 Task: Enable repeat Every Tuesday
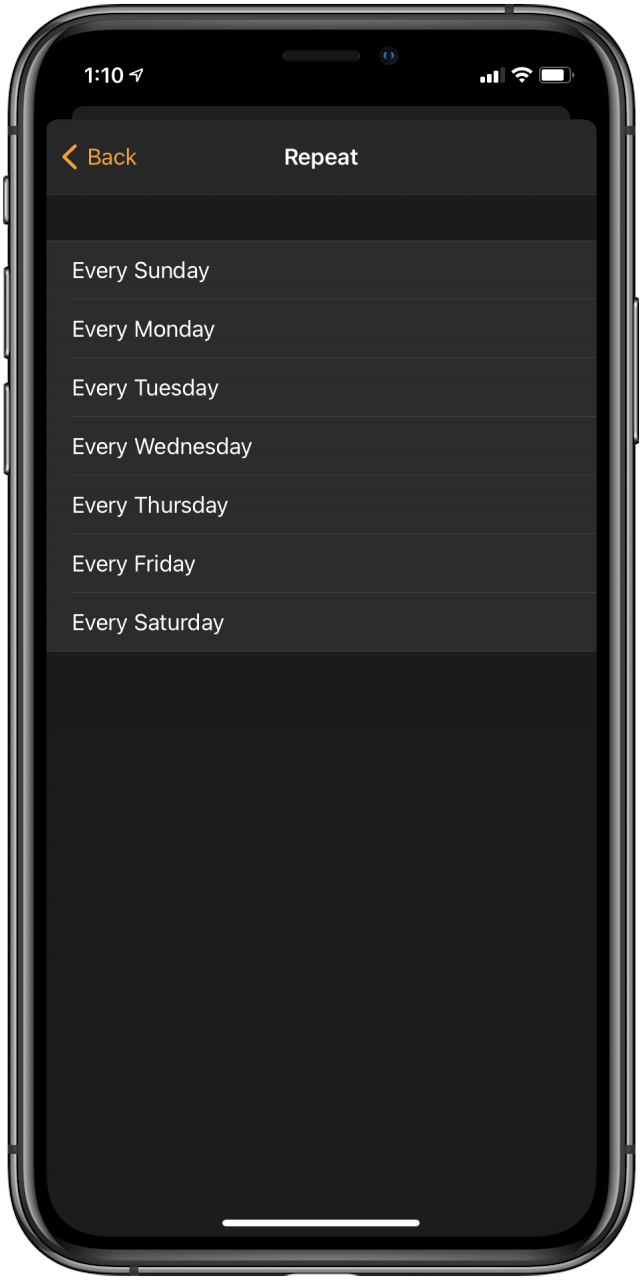click(320, 388)
